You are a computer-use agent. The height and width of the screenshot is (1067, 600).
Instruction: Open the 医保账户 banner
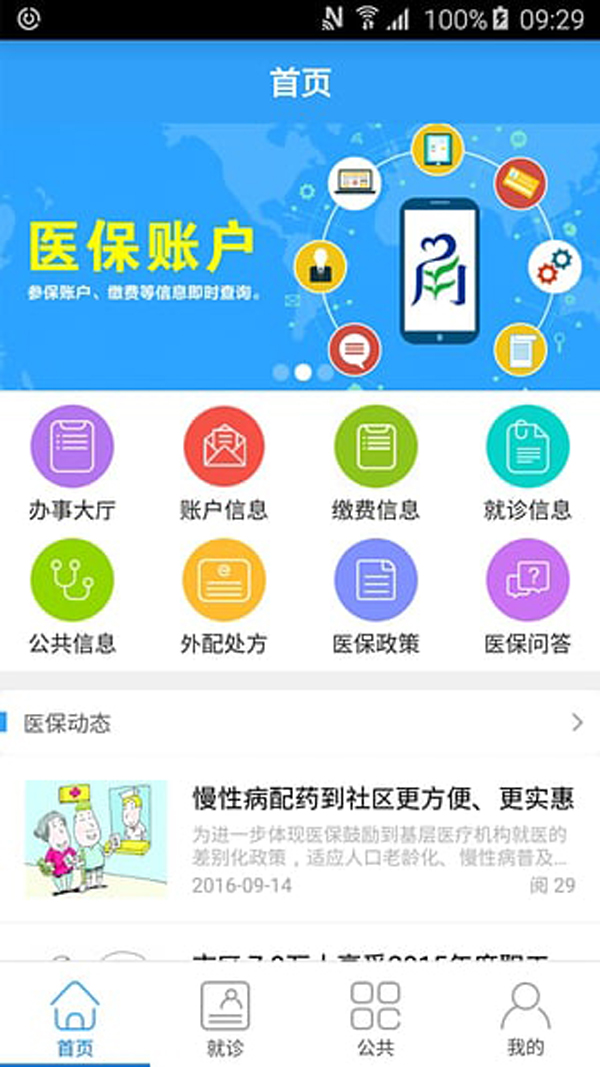tap(300, 250)
